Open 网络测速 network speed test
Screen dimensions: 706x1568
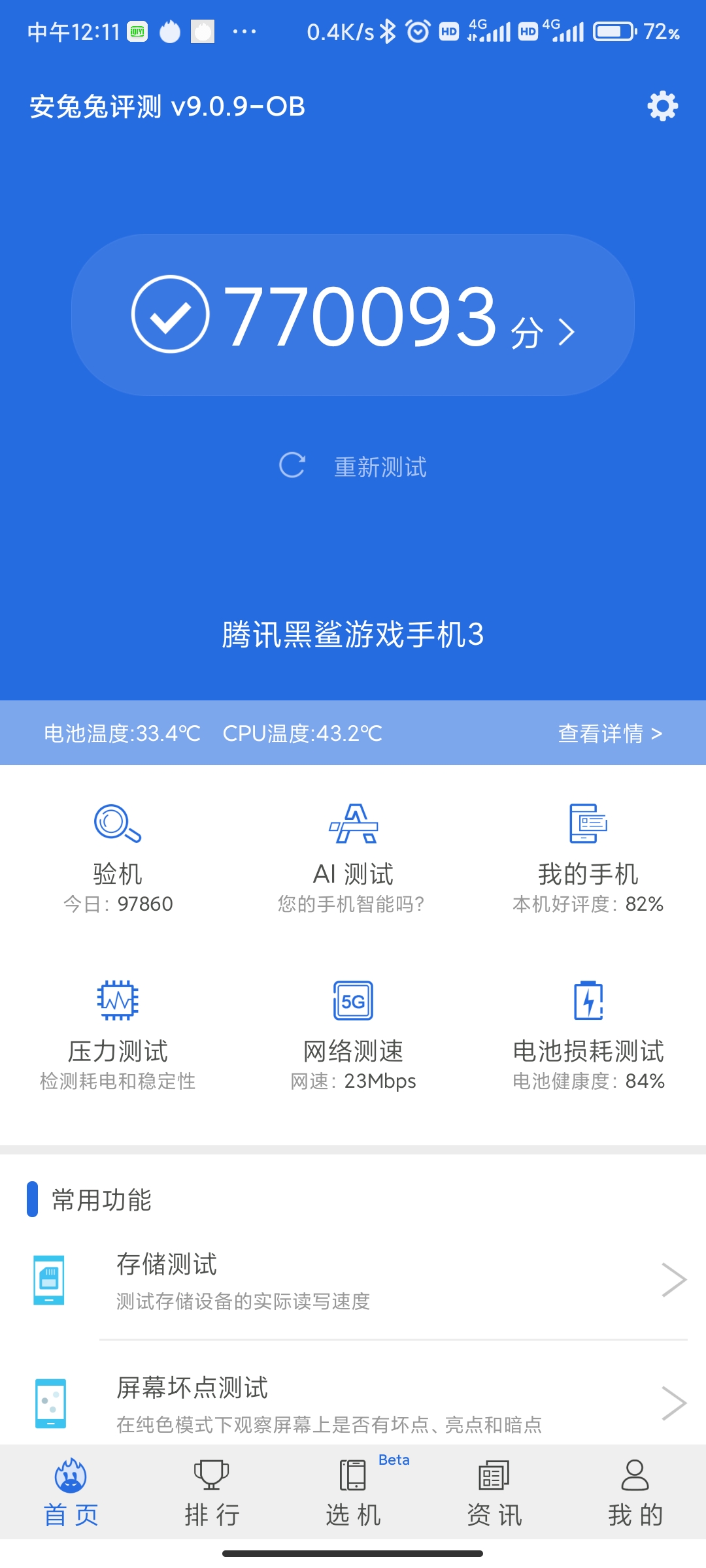pos(353,1034)
